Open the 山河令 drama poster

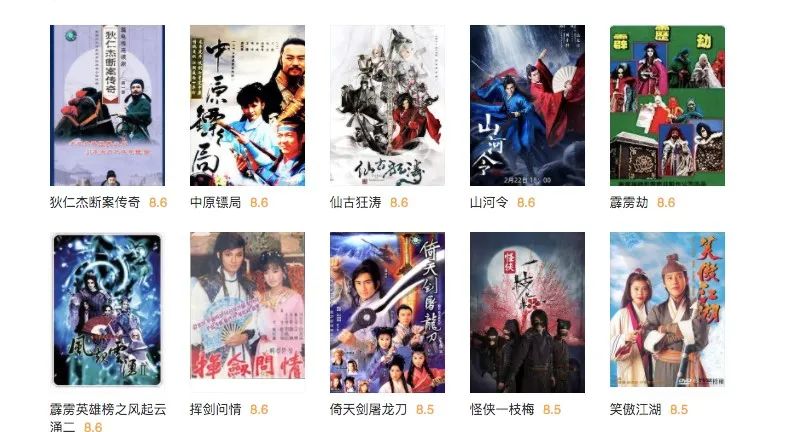point(527,105)
